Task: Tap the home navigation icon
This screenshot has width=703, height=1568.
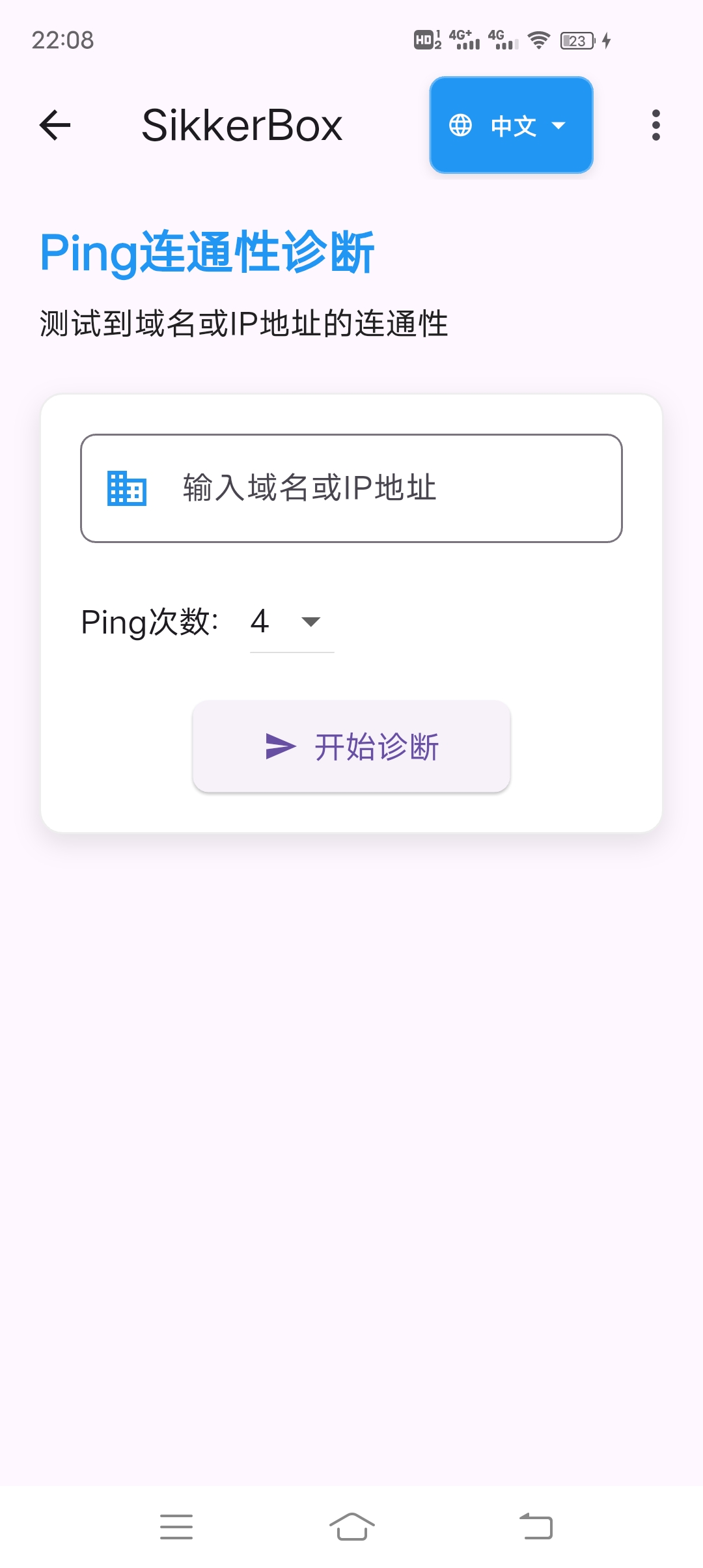Action: click(x=351, y=1526)
